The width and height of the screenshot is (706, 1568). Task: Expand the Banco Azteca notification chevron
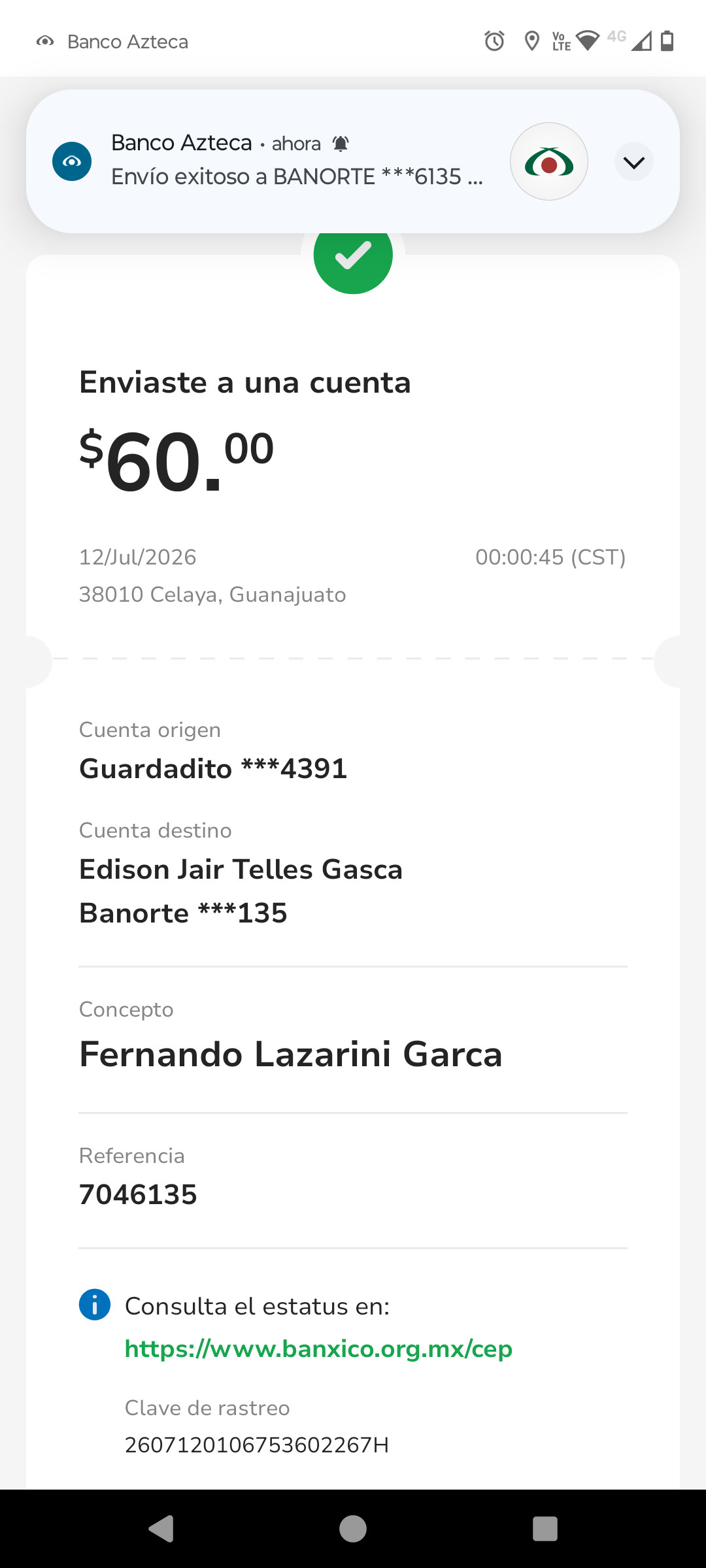click(x=633, y=161)
